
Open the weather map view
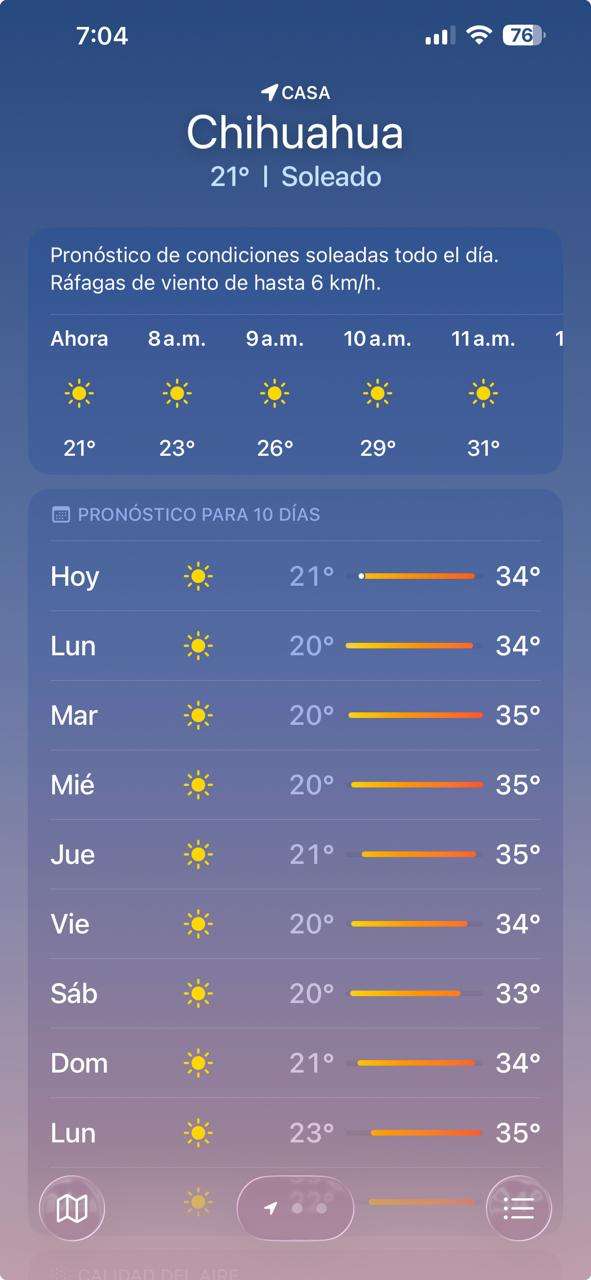pos(72,1208)
